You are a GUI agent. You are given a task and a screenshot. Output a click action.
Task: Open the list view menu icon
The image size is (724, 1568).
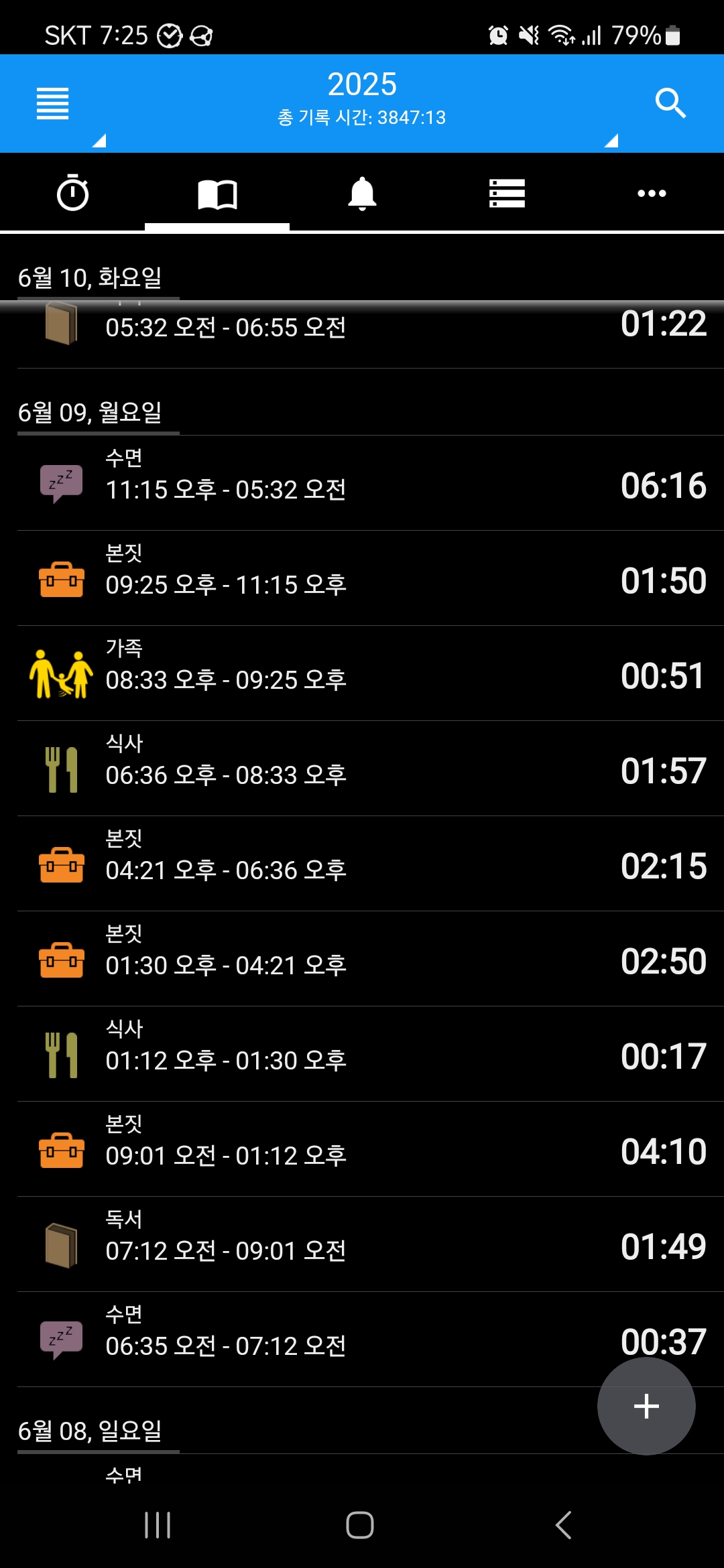(53, 104)
